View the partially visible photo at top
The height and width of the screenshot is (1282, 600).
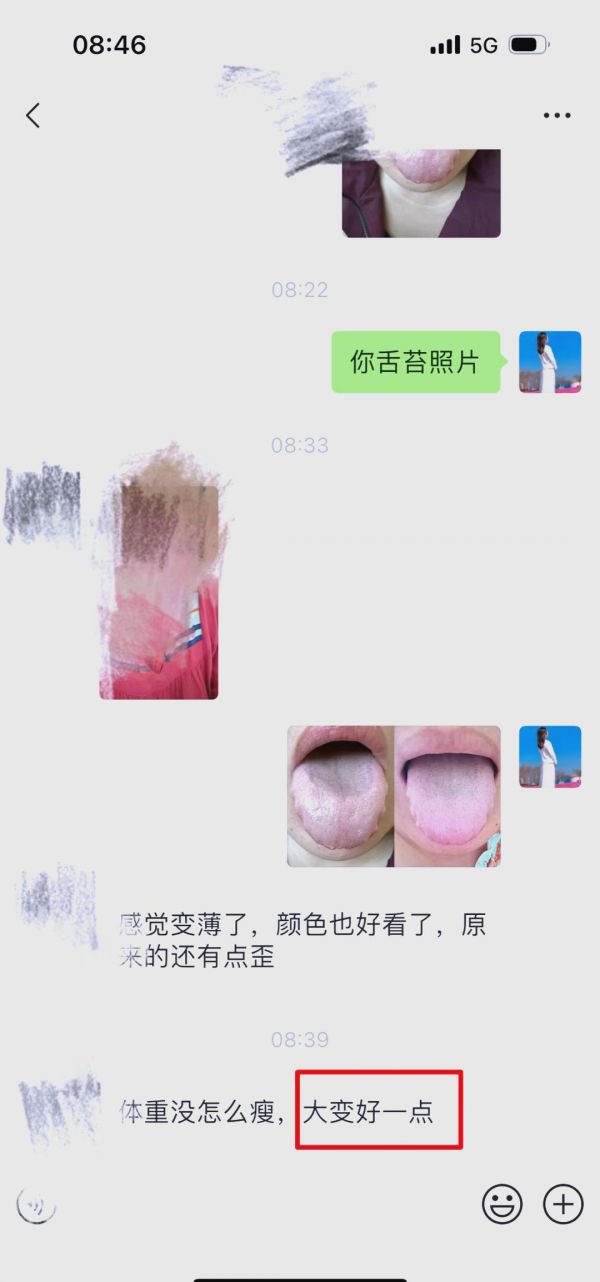pos(421,193)
